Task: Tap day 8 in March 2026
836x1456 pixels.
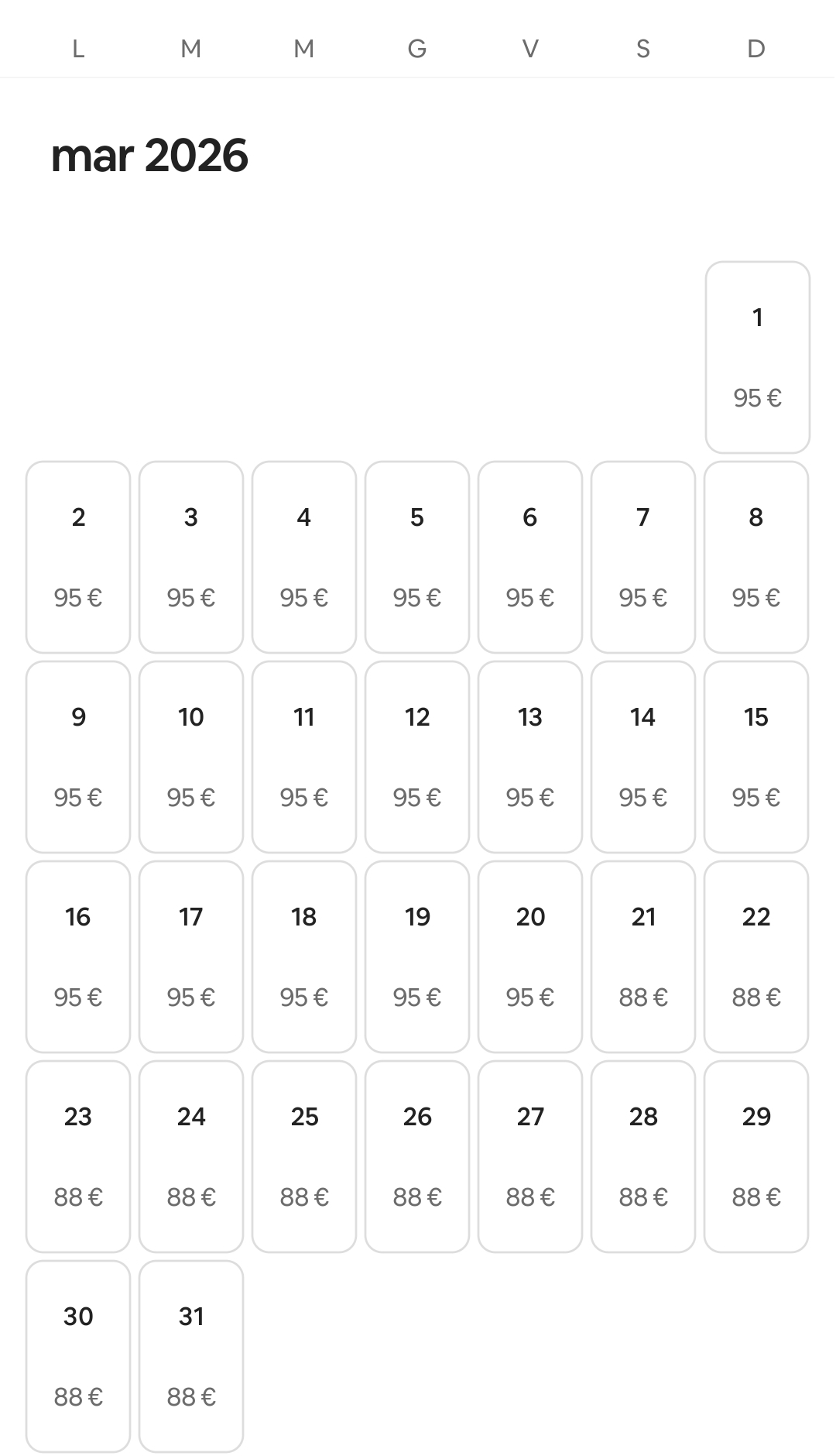Action: coord(756,557)
